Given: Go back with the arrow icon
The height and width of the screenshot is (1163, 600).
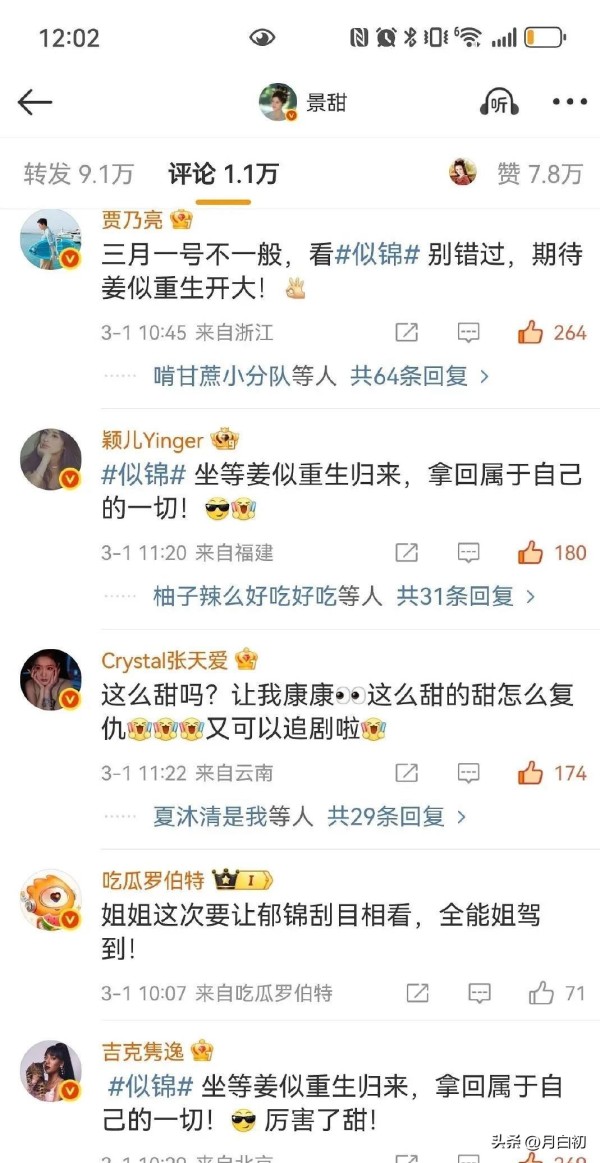Looking at the screenshot, I should [x=34, y=102].
